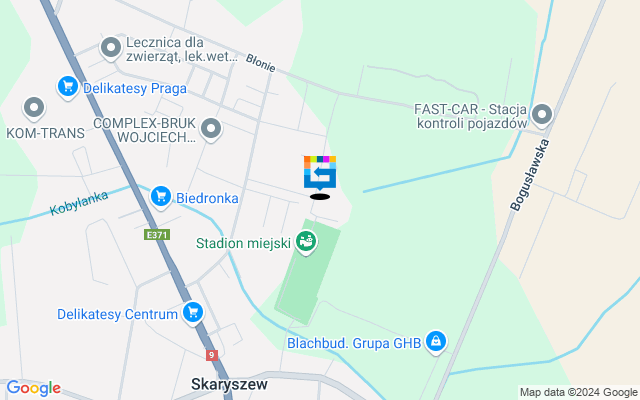Open the COMPLEX-BRUK WOJCIECH marker
Screen dimensions: 640x400
click(x=211, y=128)
